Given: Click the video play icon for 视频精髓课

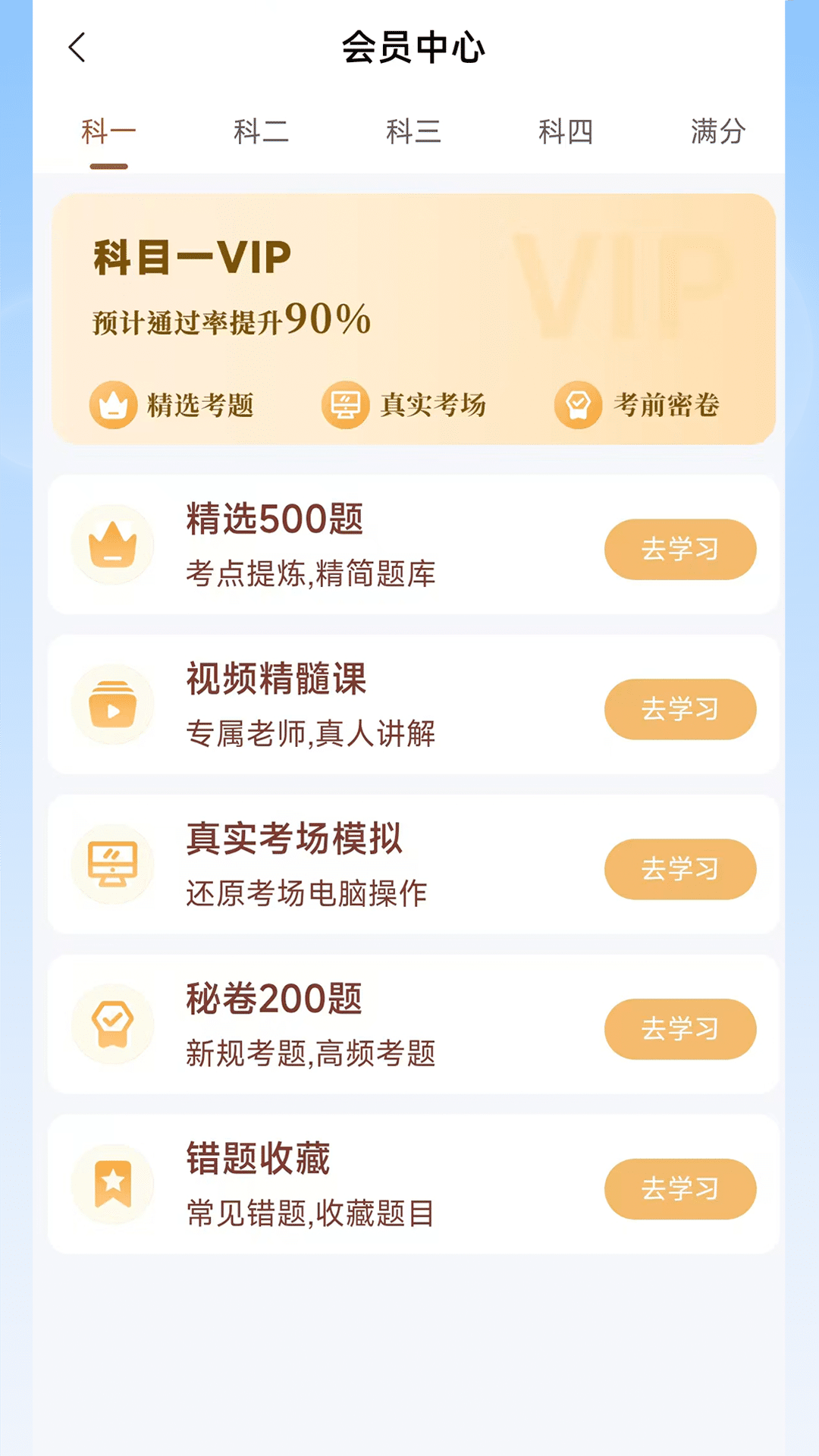Looking at the screenshot, I should pyautogui.click(x=112, y=704).
